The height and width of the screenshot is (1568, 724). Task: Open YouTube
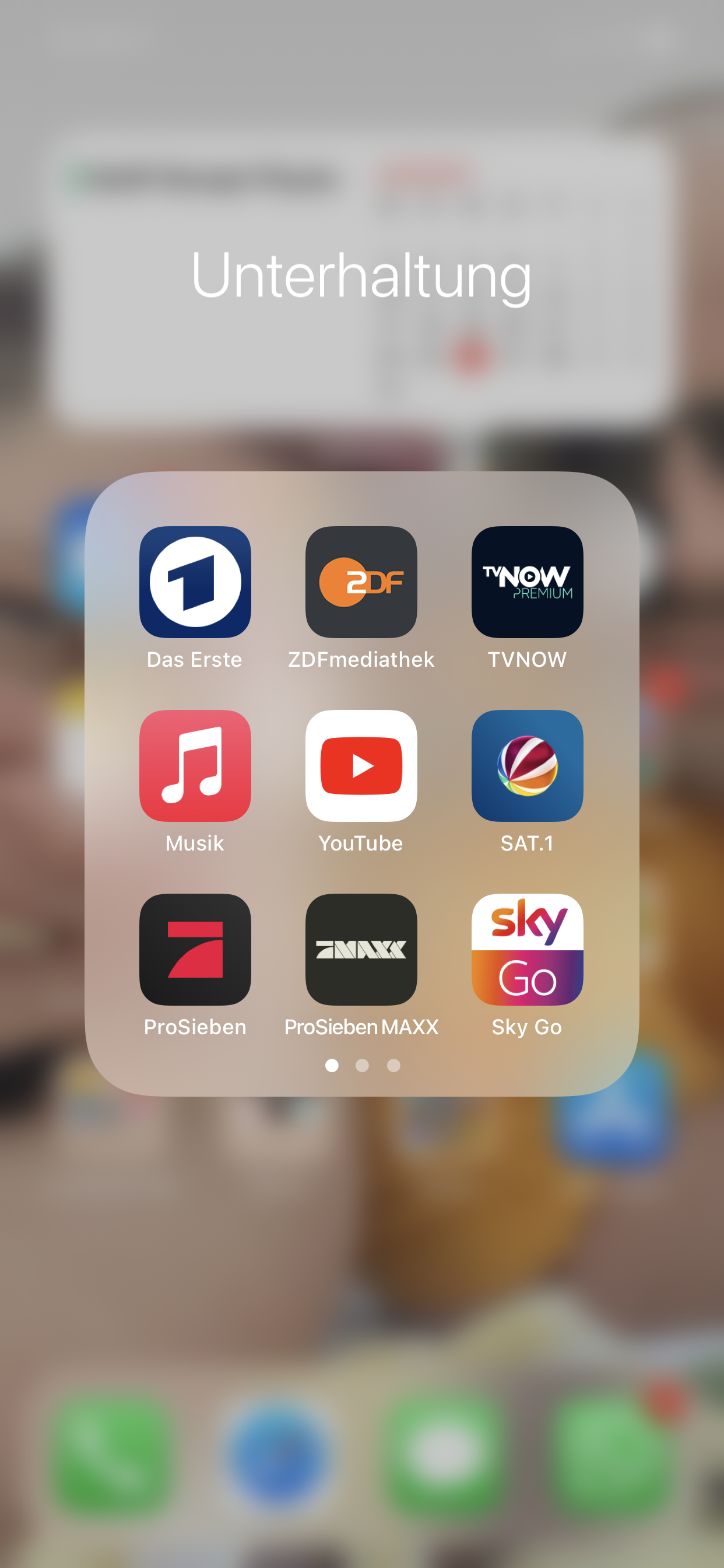coord(361,766)
